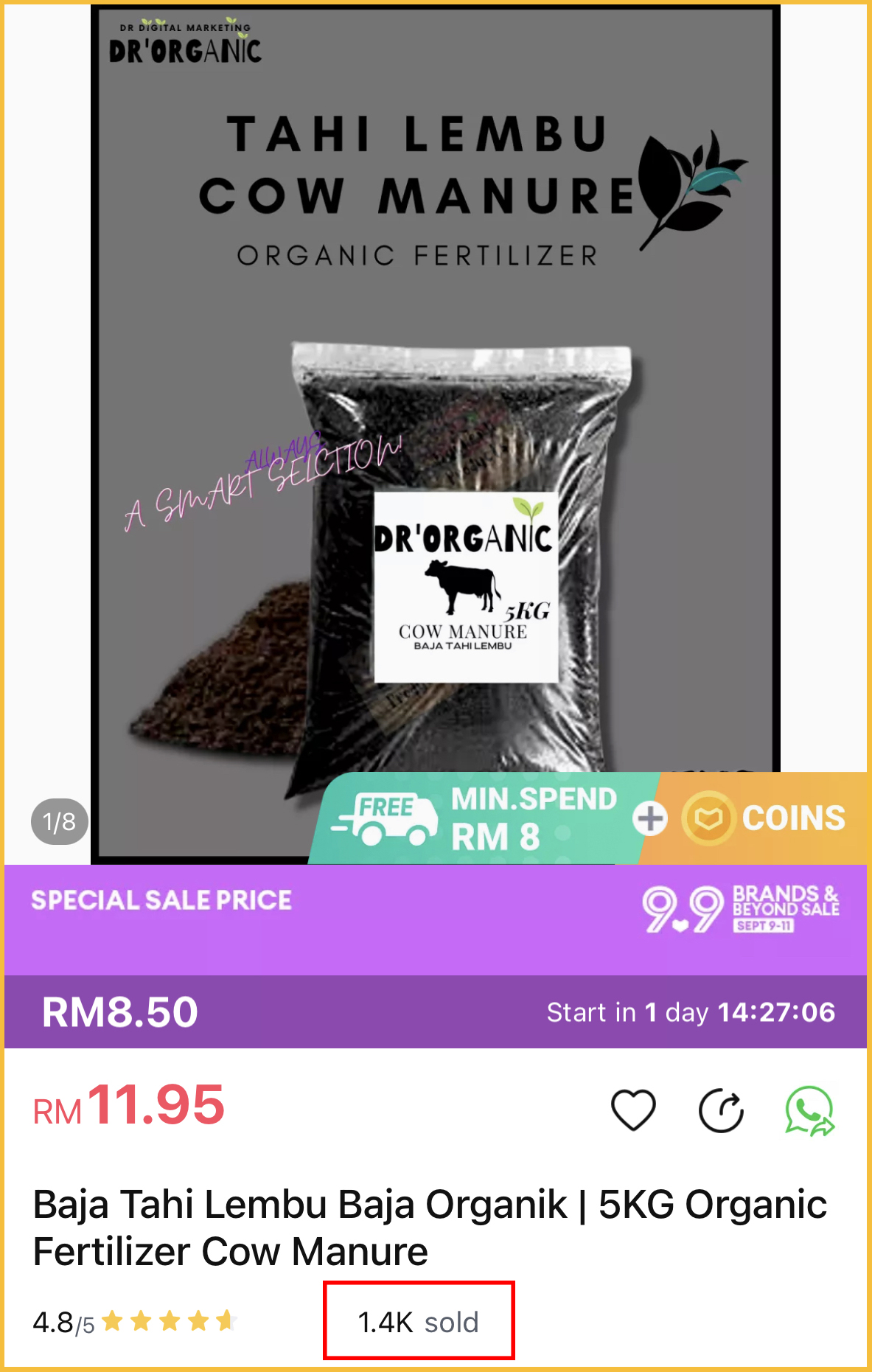The image size is (872, 1372).
Task: Share this cow manure product
Action: point(721,1110)
